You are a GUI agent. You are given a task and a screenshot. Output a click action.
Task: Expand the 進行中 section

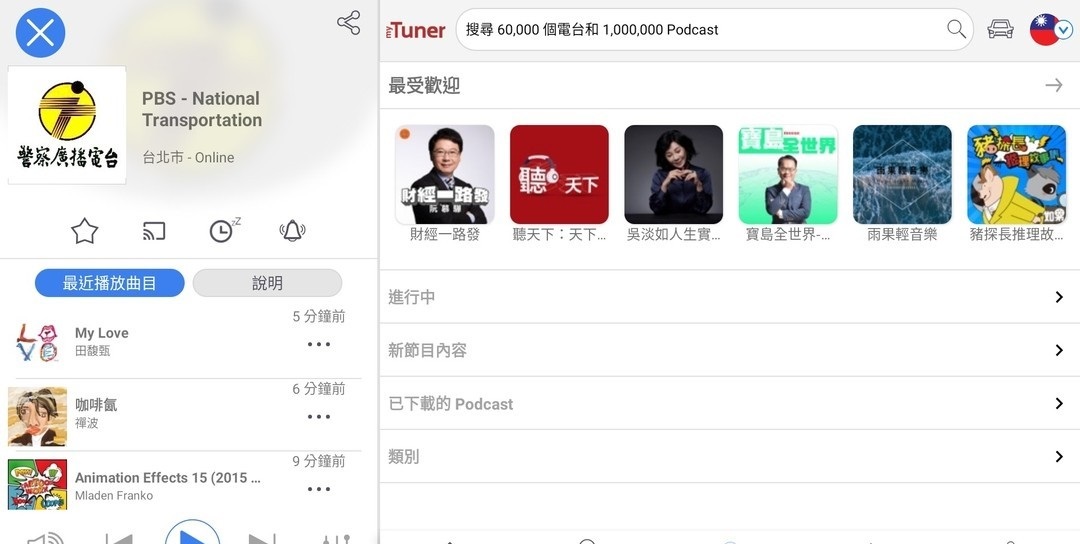[728, 297]
